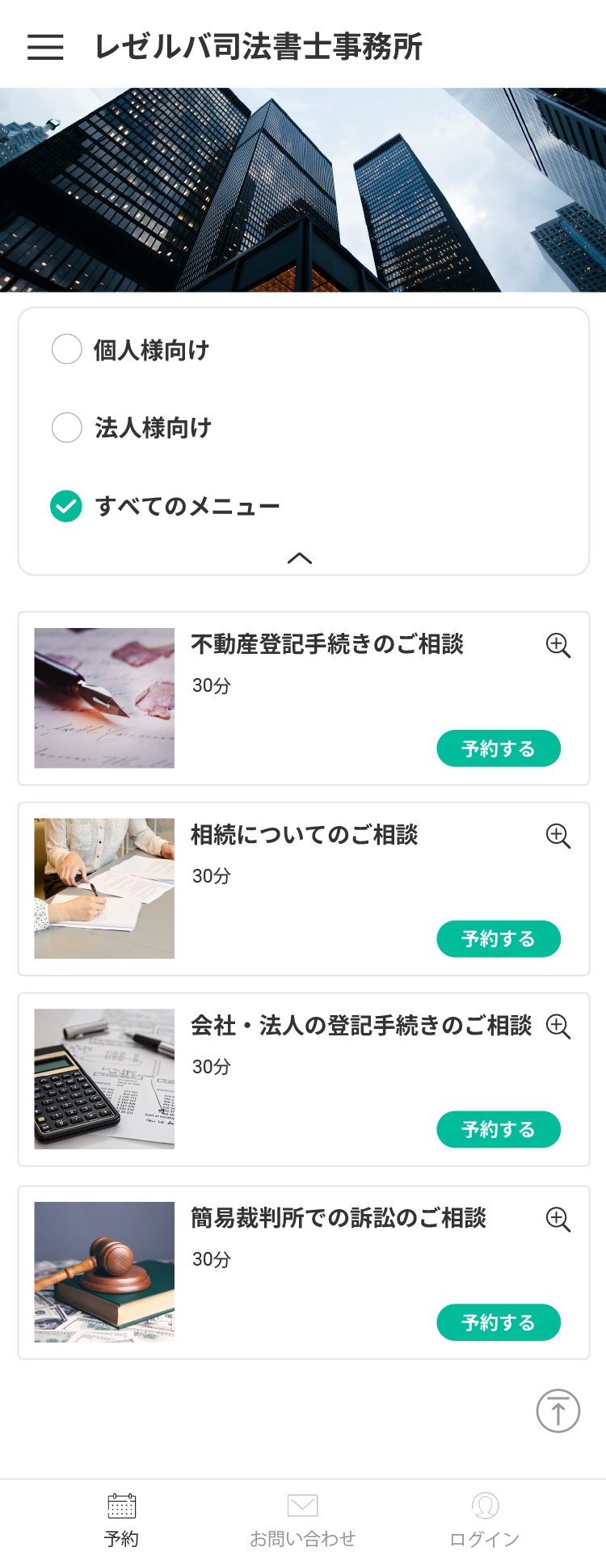
Task: Switch to the ログイン tab
Action: point(485,1520)
